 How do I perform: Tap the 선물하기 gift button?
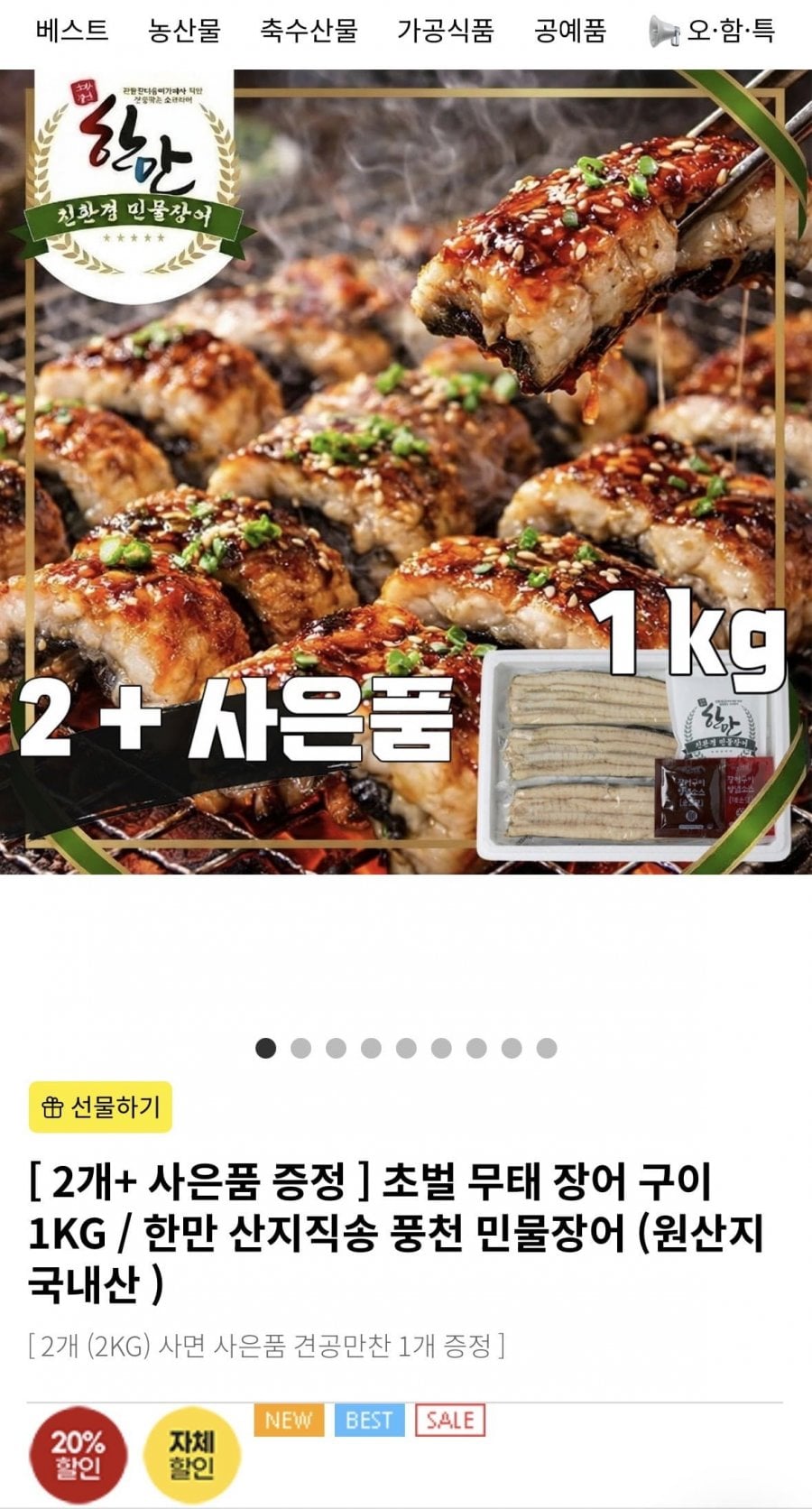tap(100, 1106)
